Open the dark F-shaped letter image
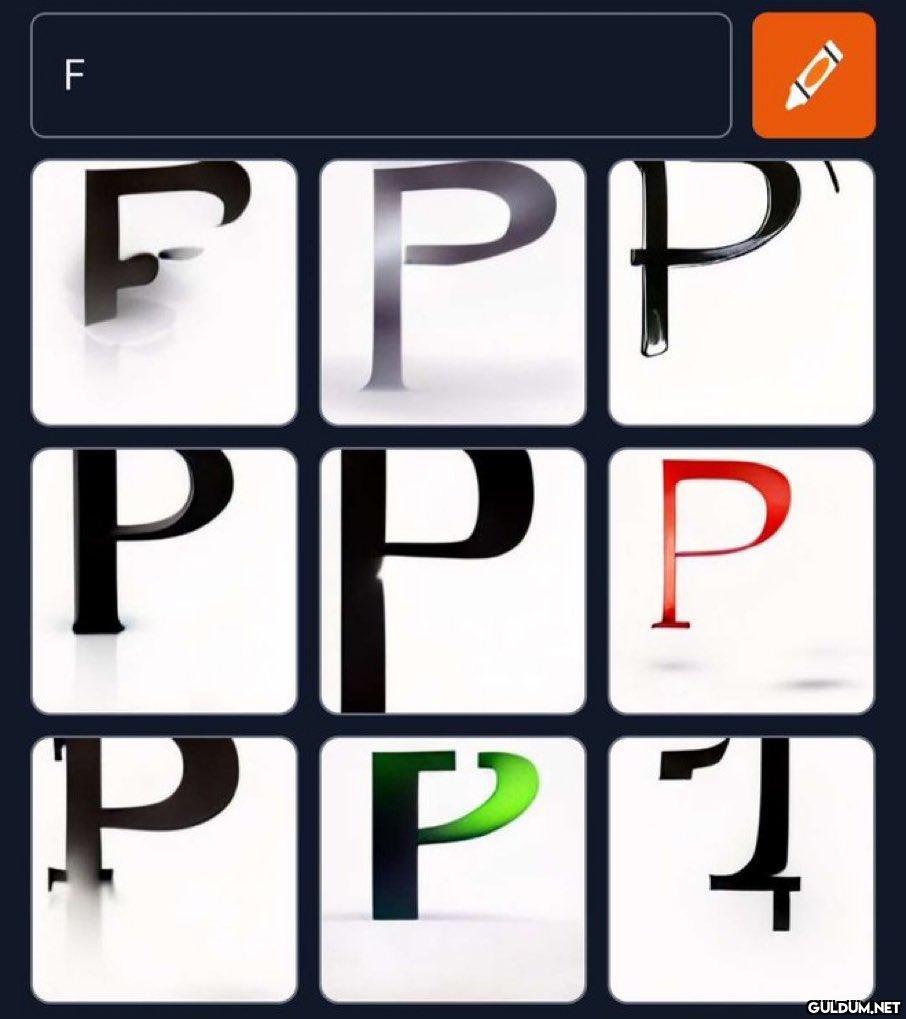Viewport: 906px width, 1019px height. pyautogui.click(x=164, y=292)
